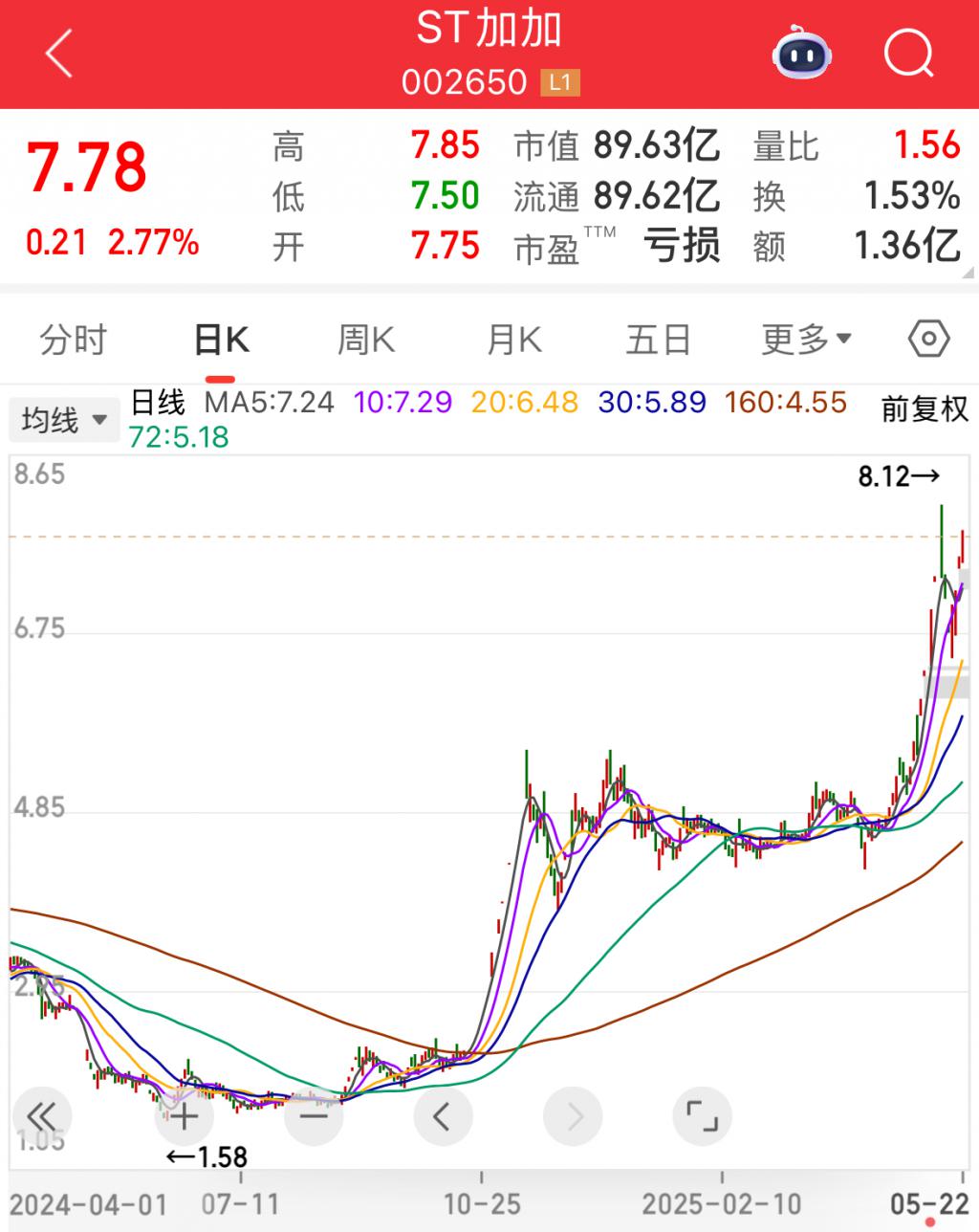Zoom in the K-line chart
The image size is (979, 1232).
[x=185, y=1116]
